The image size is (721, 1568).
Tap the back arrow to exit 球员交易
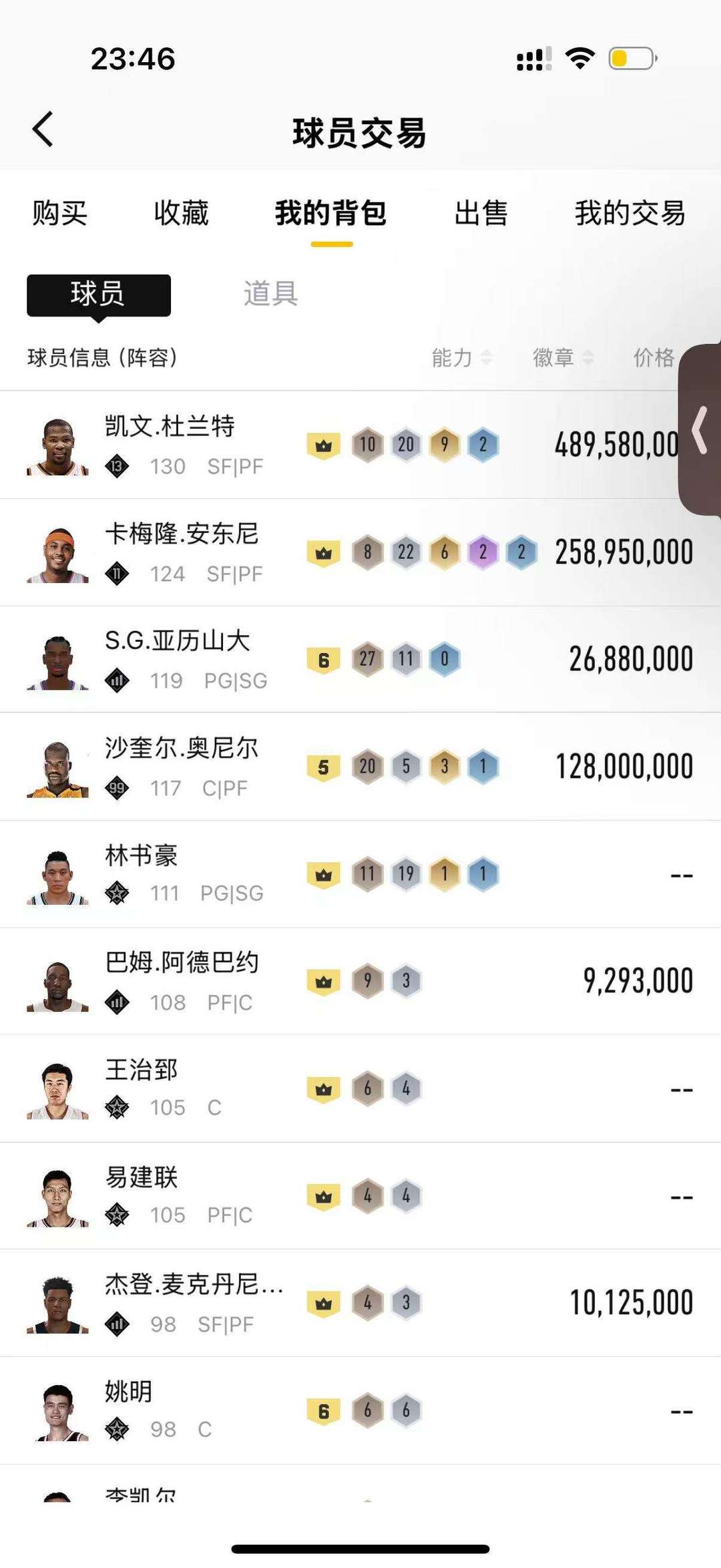[x=41, y=129]
